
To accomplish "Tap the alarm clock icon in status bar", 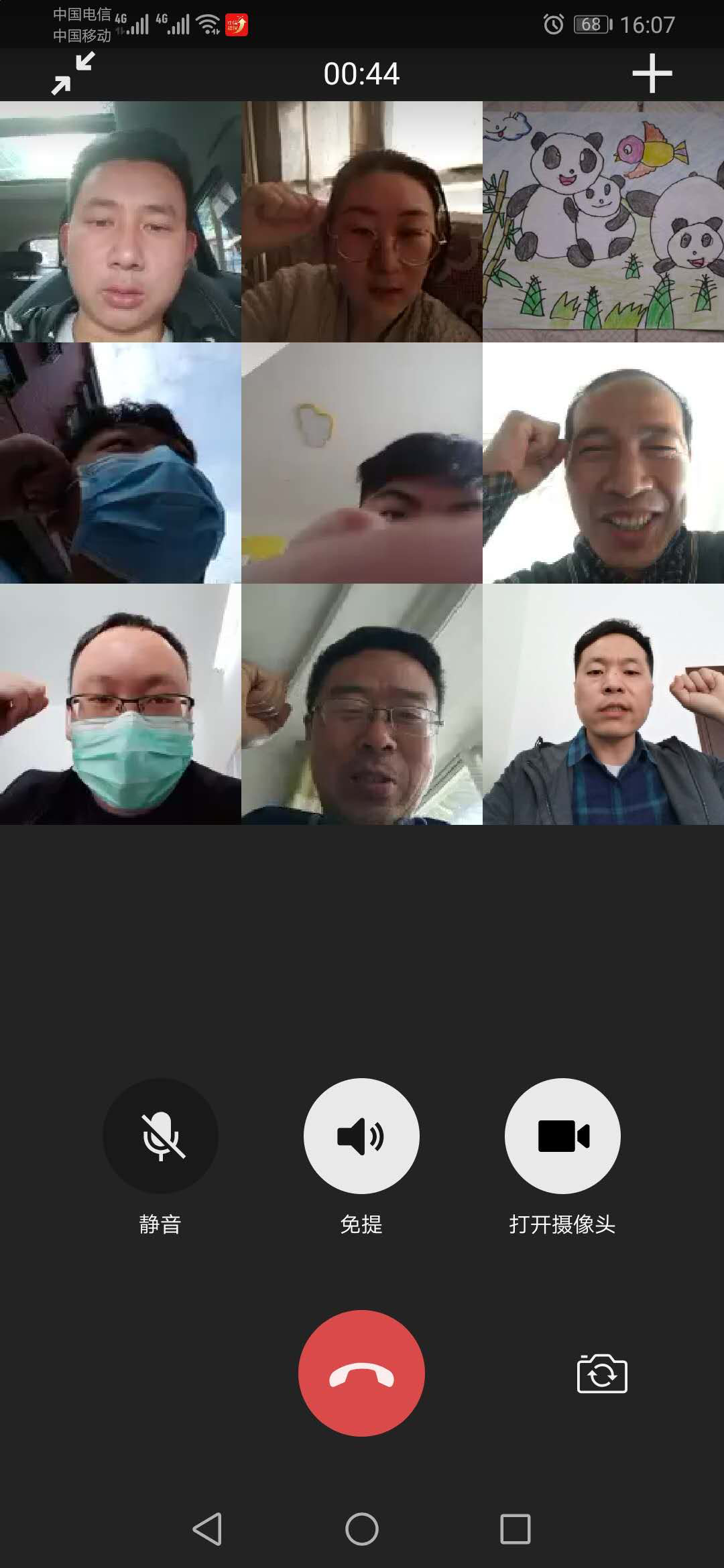I will (x=553, y=24).
